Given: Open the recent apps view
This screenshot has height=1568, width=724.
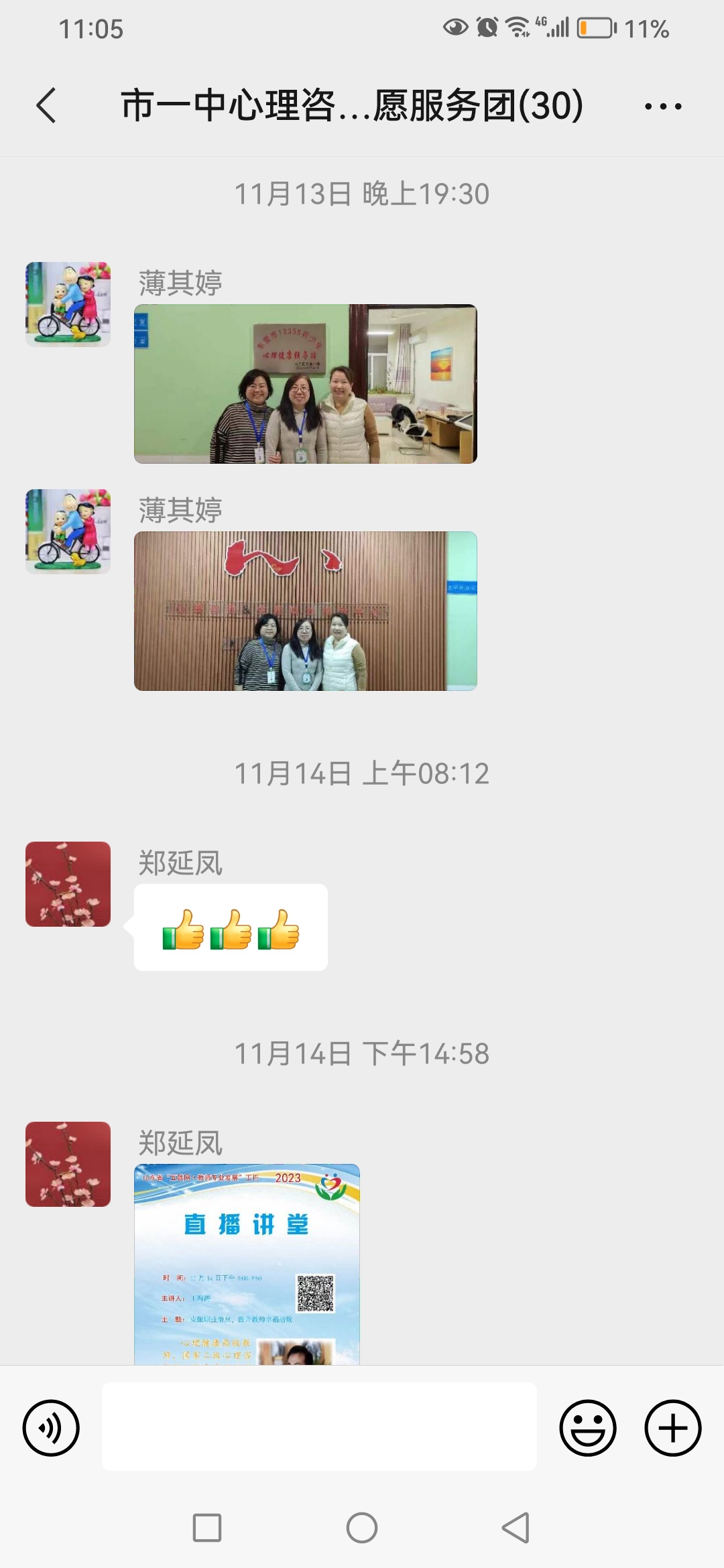Looking at the screenshot, I should [x=207, y=1528].
